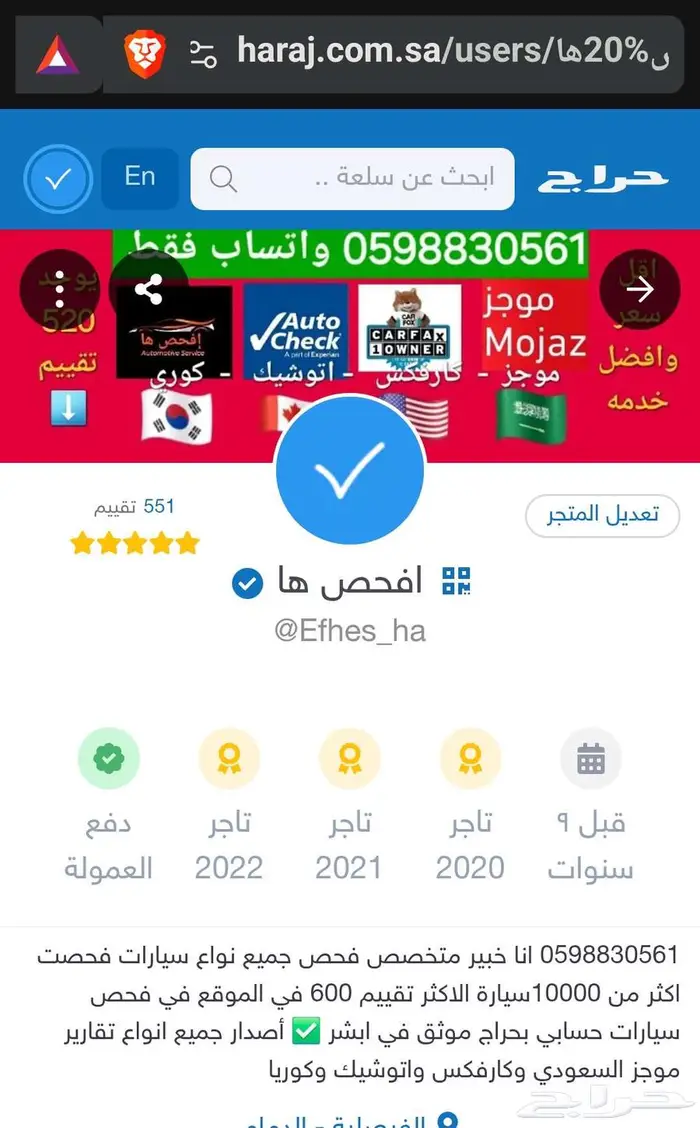
Task: Tap the search box for items
Action: pyautogui.click(x=352, y=179)
